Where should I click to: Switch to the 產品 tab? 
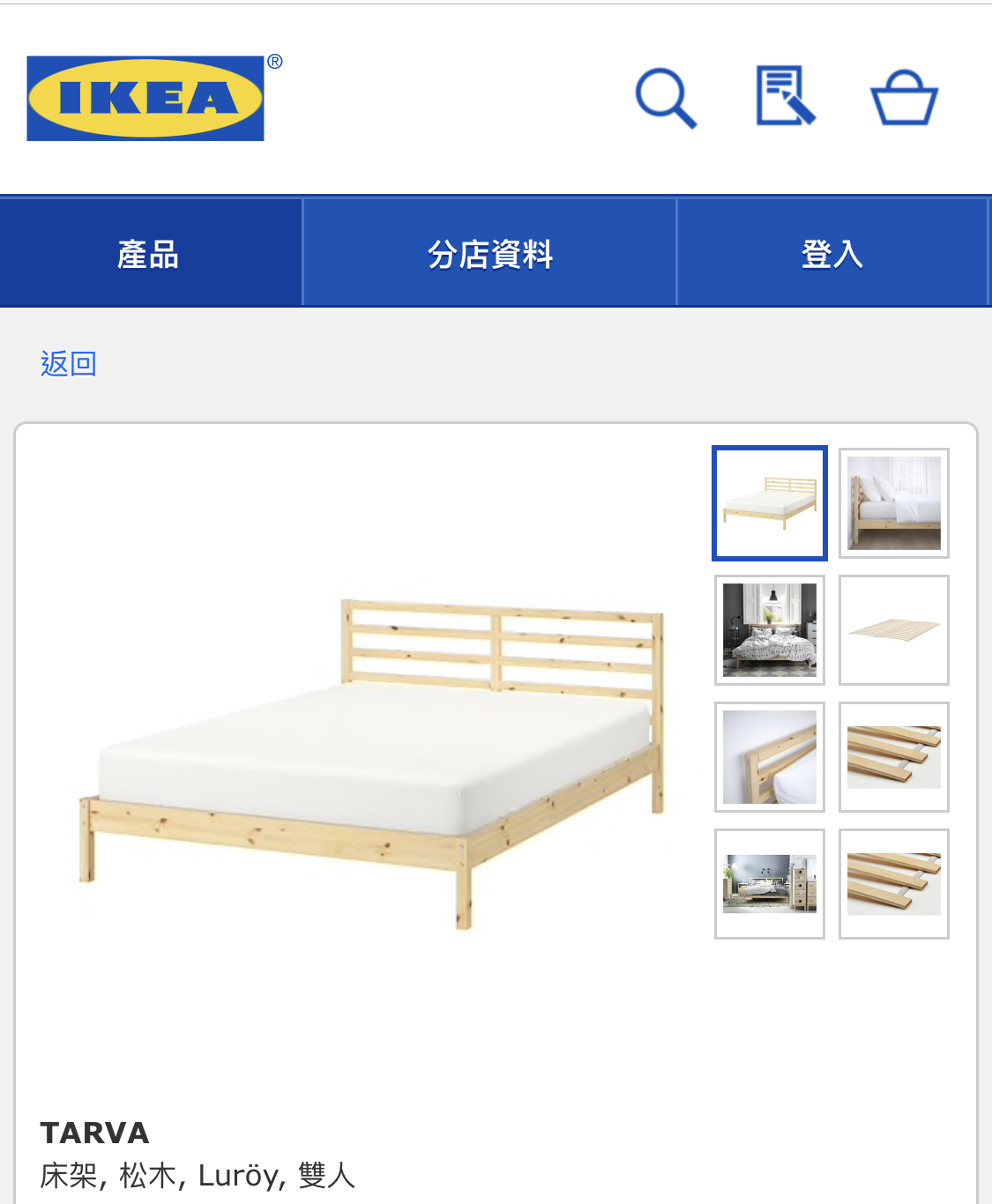pos(149,254)
